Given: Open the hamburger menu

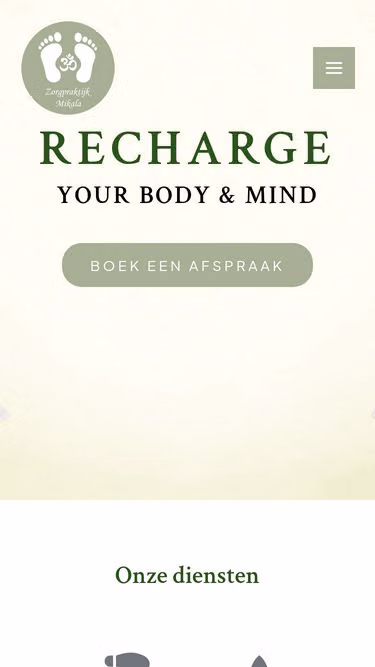Looking at the screenshot, I should [334, 68].
